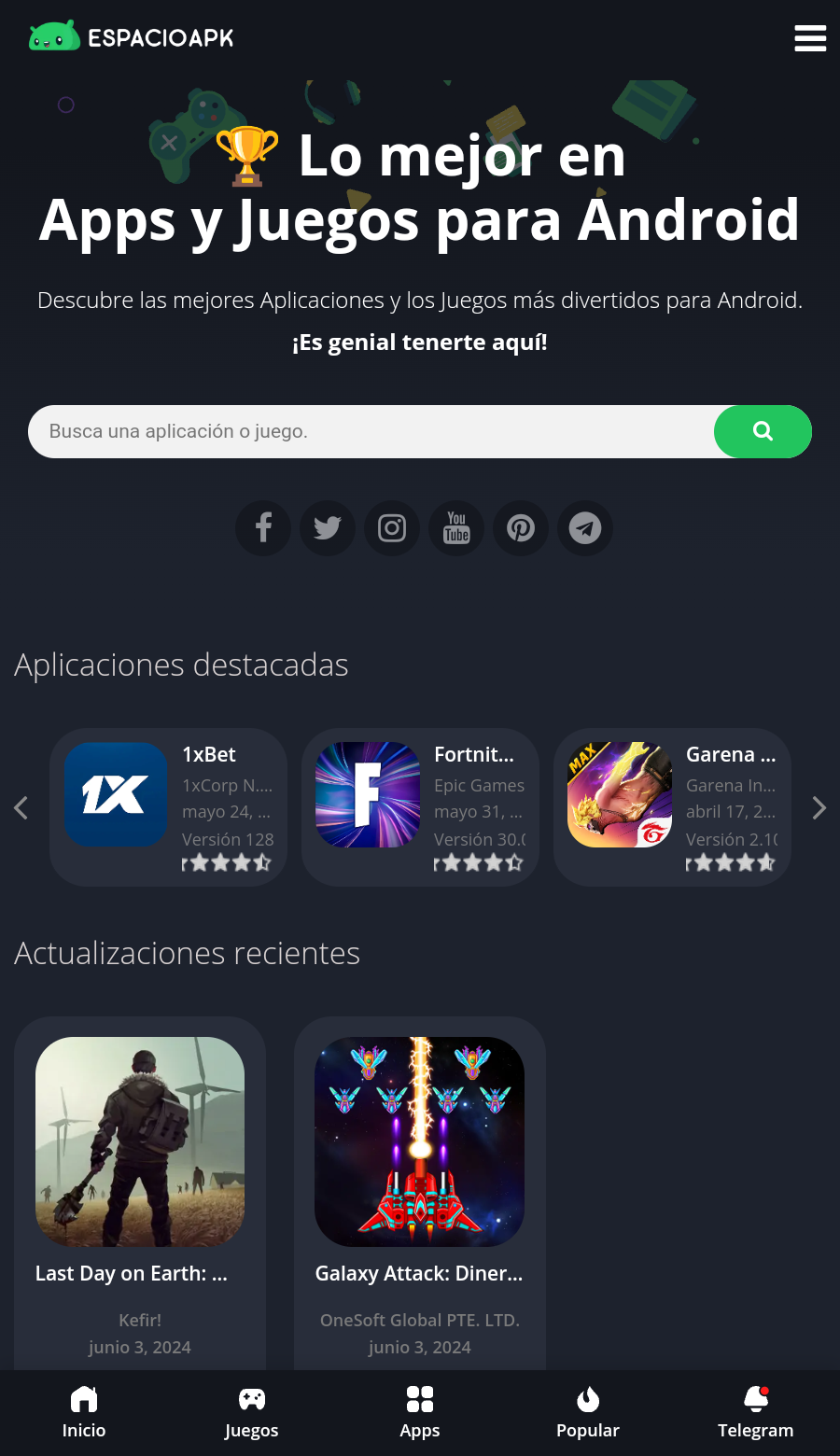Click the Last Day on Earth thumbnail
The width and height of the screenshot is (840, 1456).
pos(139,1141)
